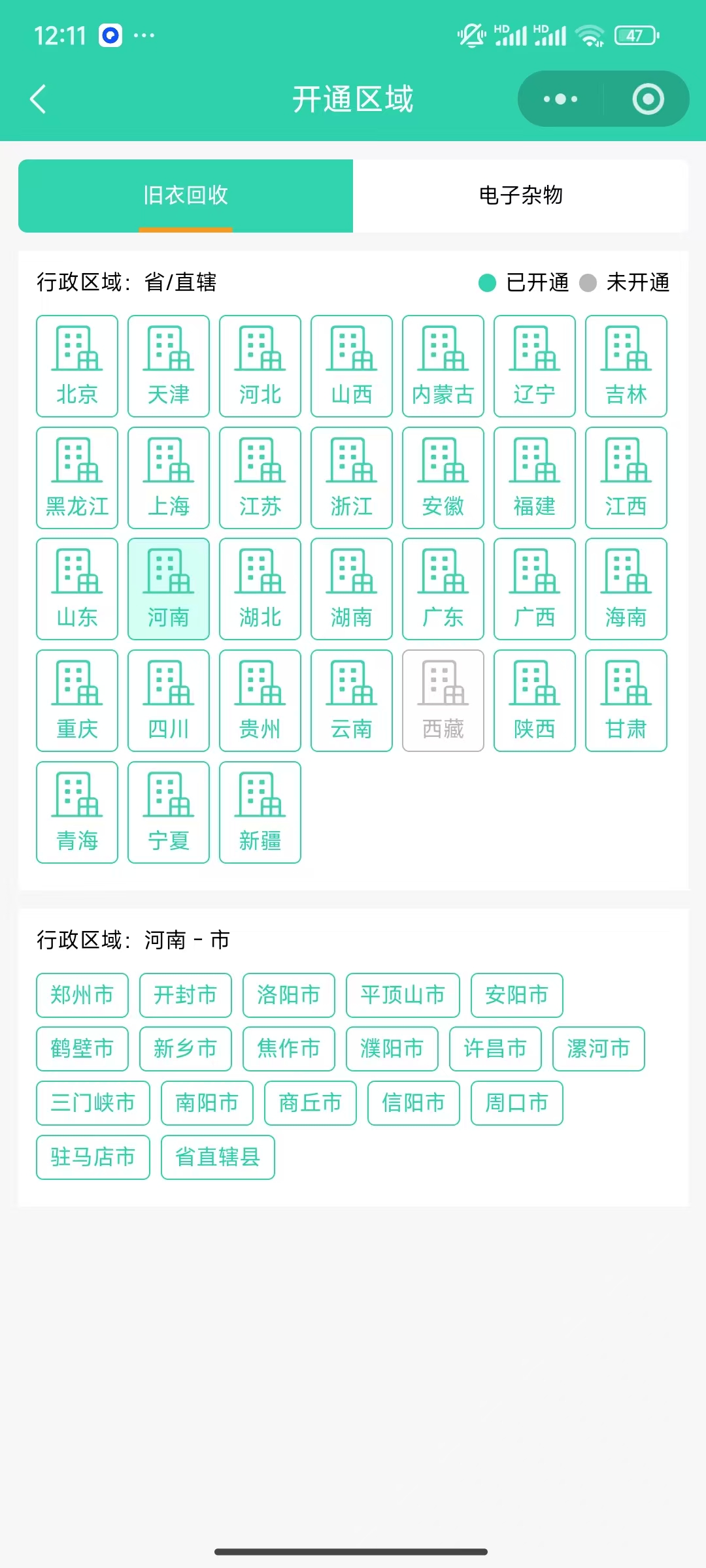This screenshot has height=1568, width=706.
Task: Choose the 三门峡市 city chip
Action: pos(93,1103)
